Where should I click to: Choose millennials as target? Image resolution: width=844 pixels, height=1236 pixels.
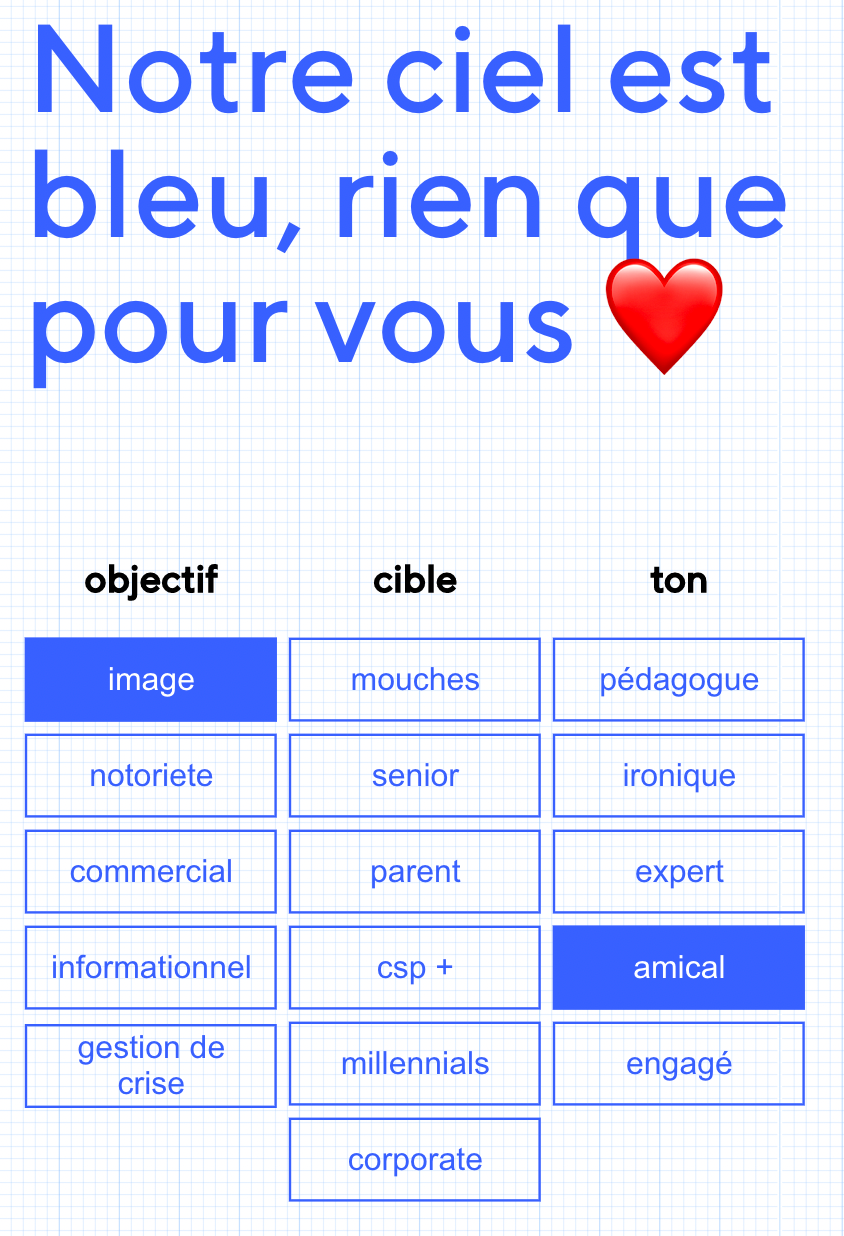tap(414, 1063)
